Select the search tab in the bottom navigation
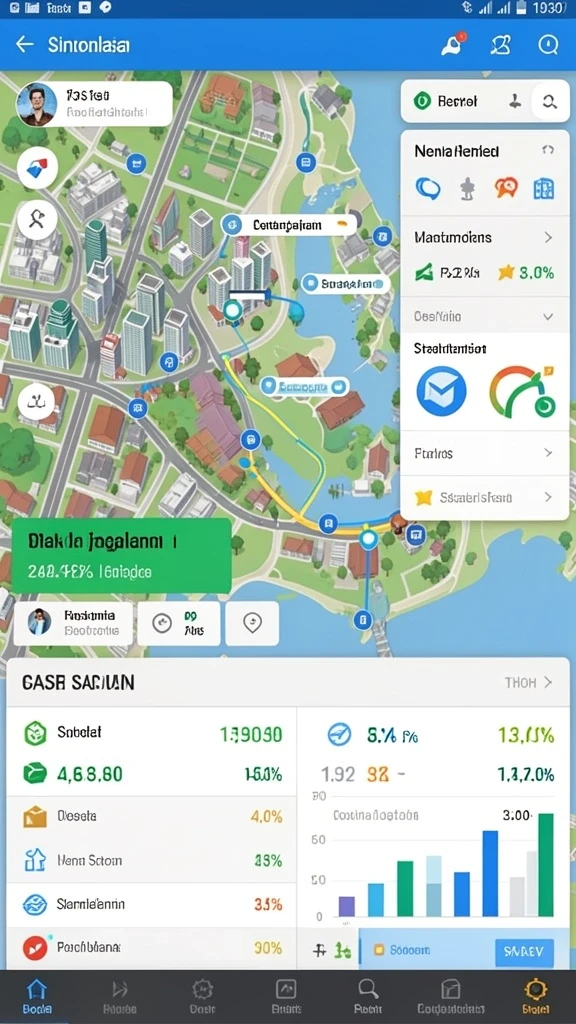576x1024 pixels. coord(368,997)
